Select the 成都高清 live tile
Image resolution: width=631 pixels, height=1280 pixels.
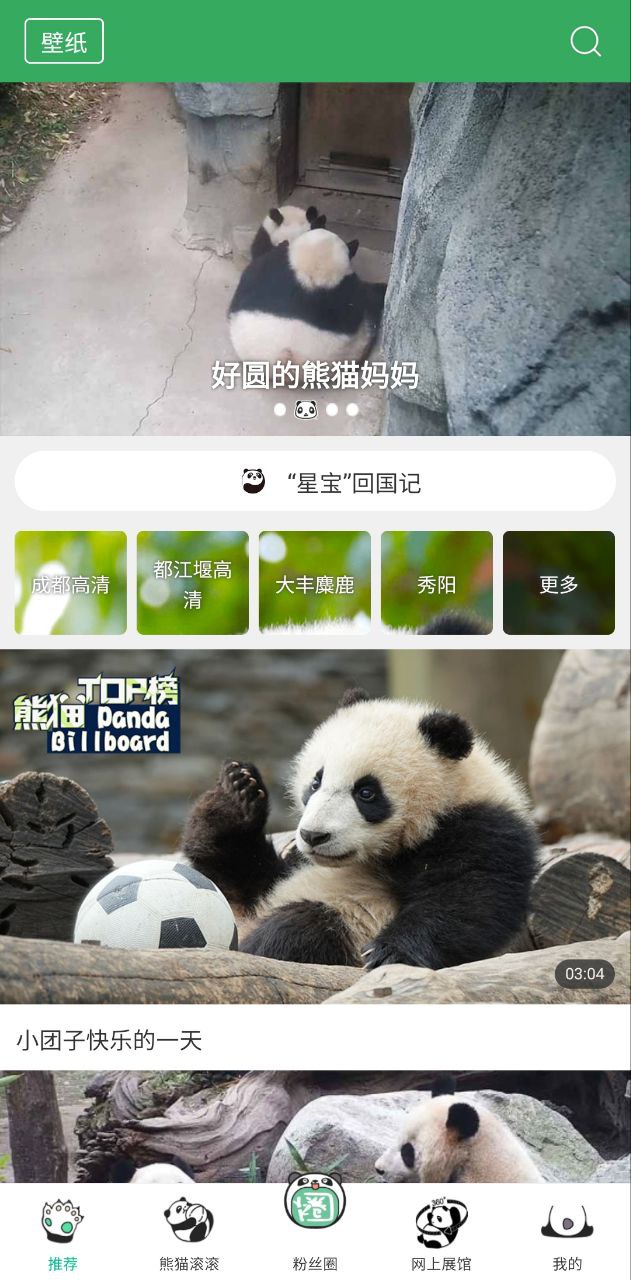coord(71,583)
